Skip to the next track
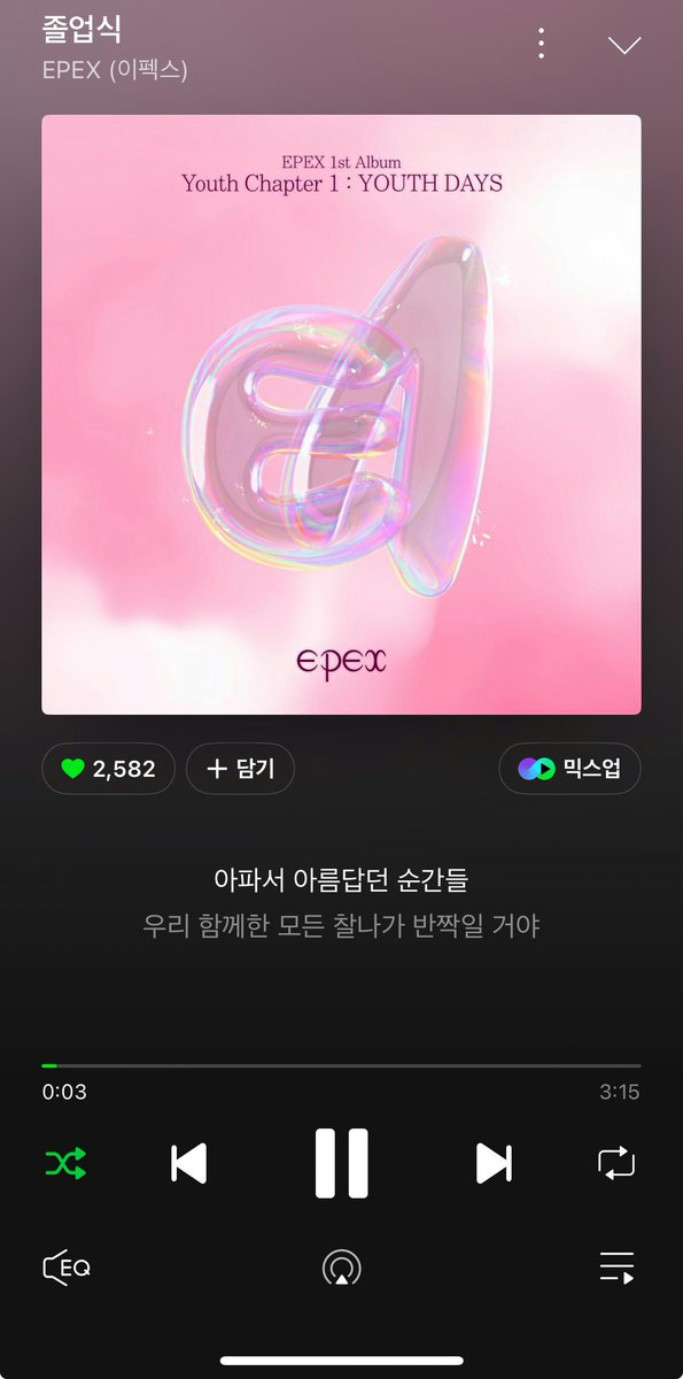Screen dimensions: 683x1379 pyautogui.click(x=493, y=1163)
